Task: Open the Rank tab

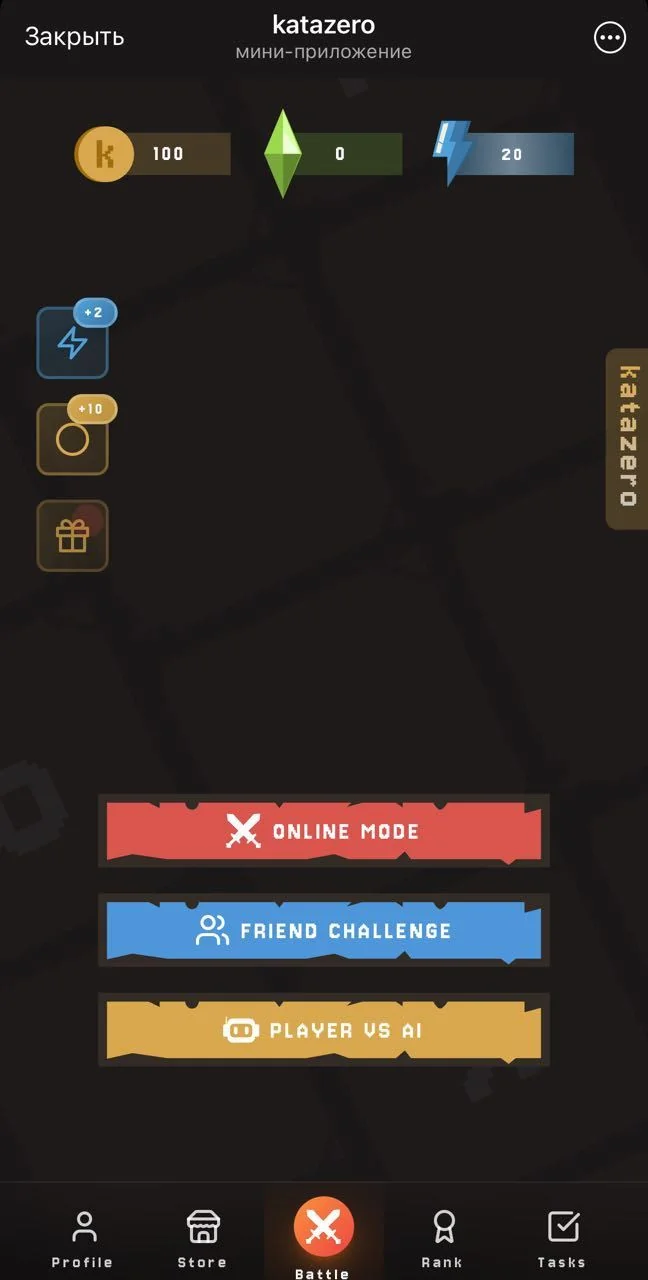Action: 442,1239
